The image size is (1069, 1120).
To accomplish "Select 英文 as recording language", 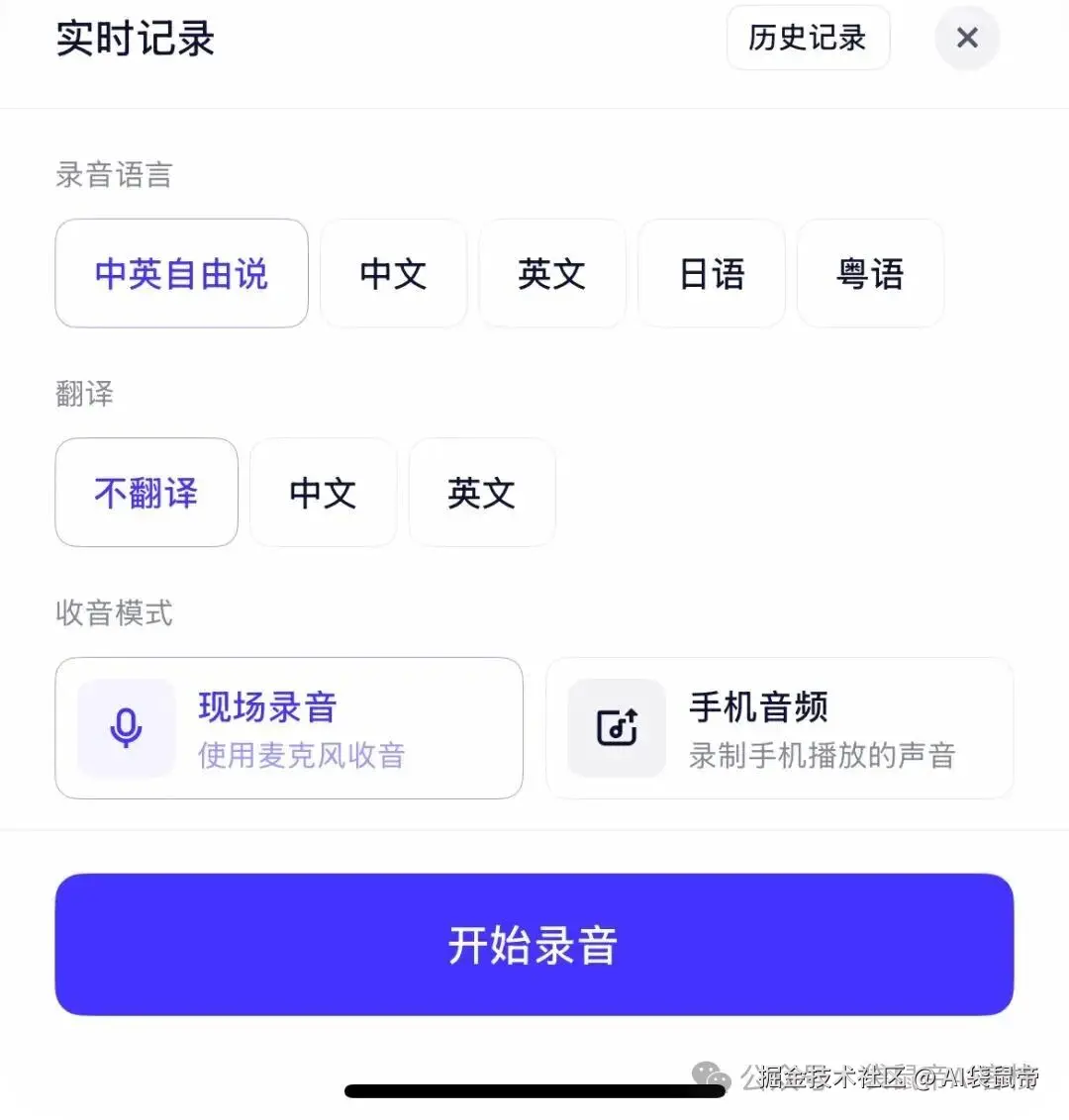I will coord(551,274).
